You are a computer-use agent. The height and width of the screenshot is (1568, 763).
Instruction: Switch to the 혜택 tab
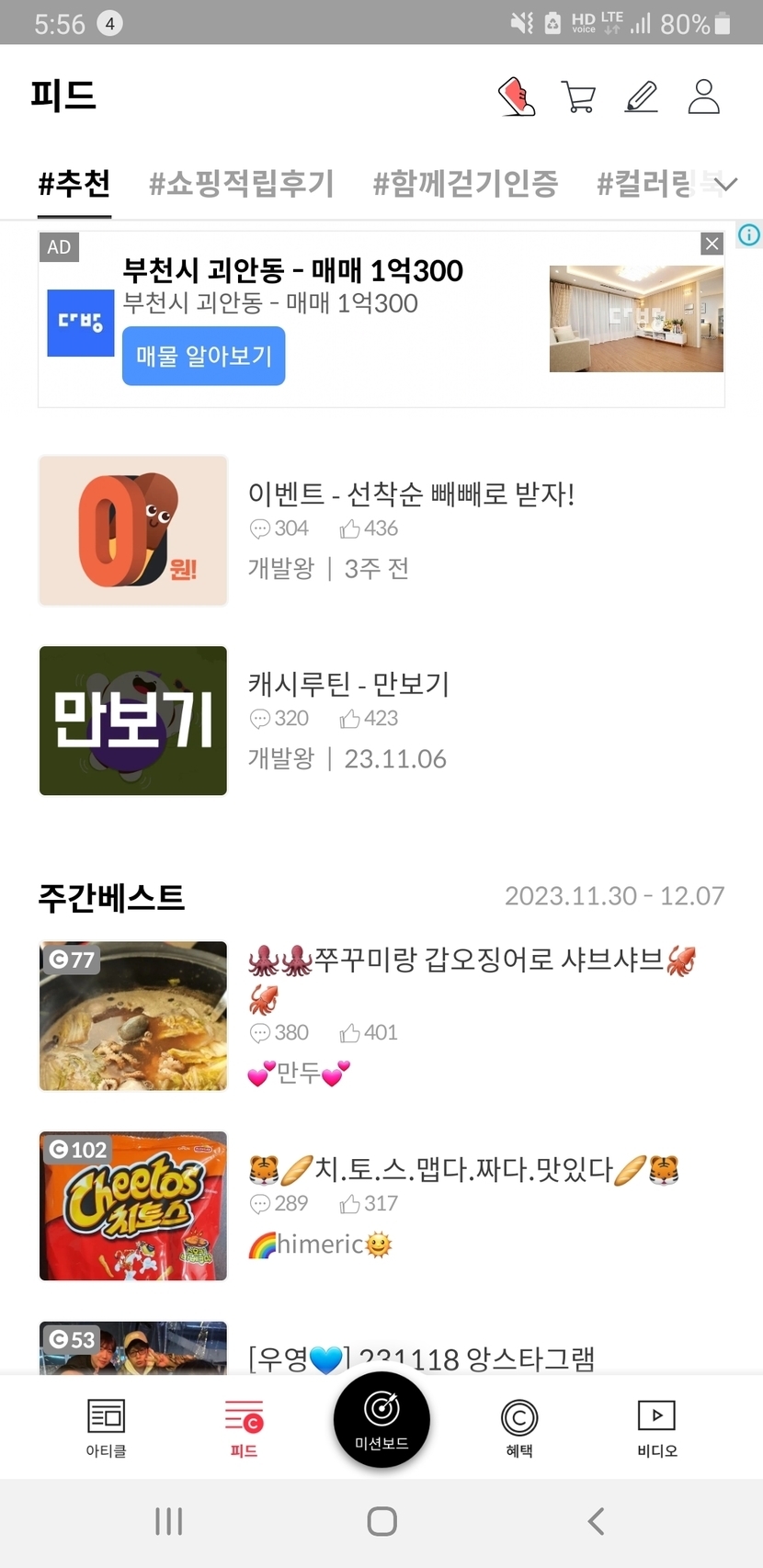(519, 1427)
